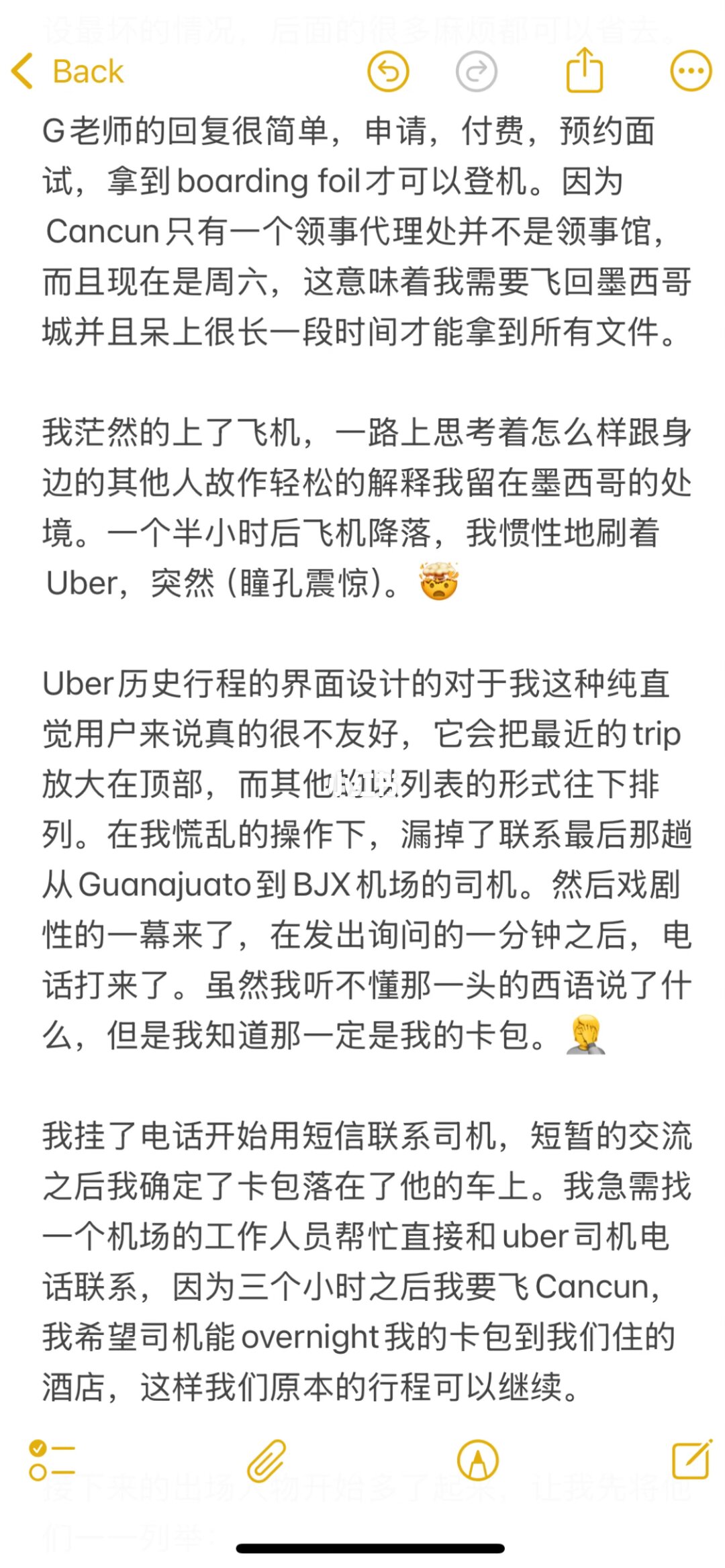The height and width of the screenshot is (1568, 725).
Task: Attach a file with the paperclip
Action: tap(266, 1461)
